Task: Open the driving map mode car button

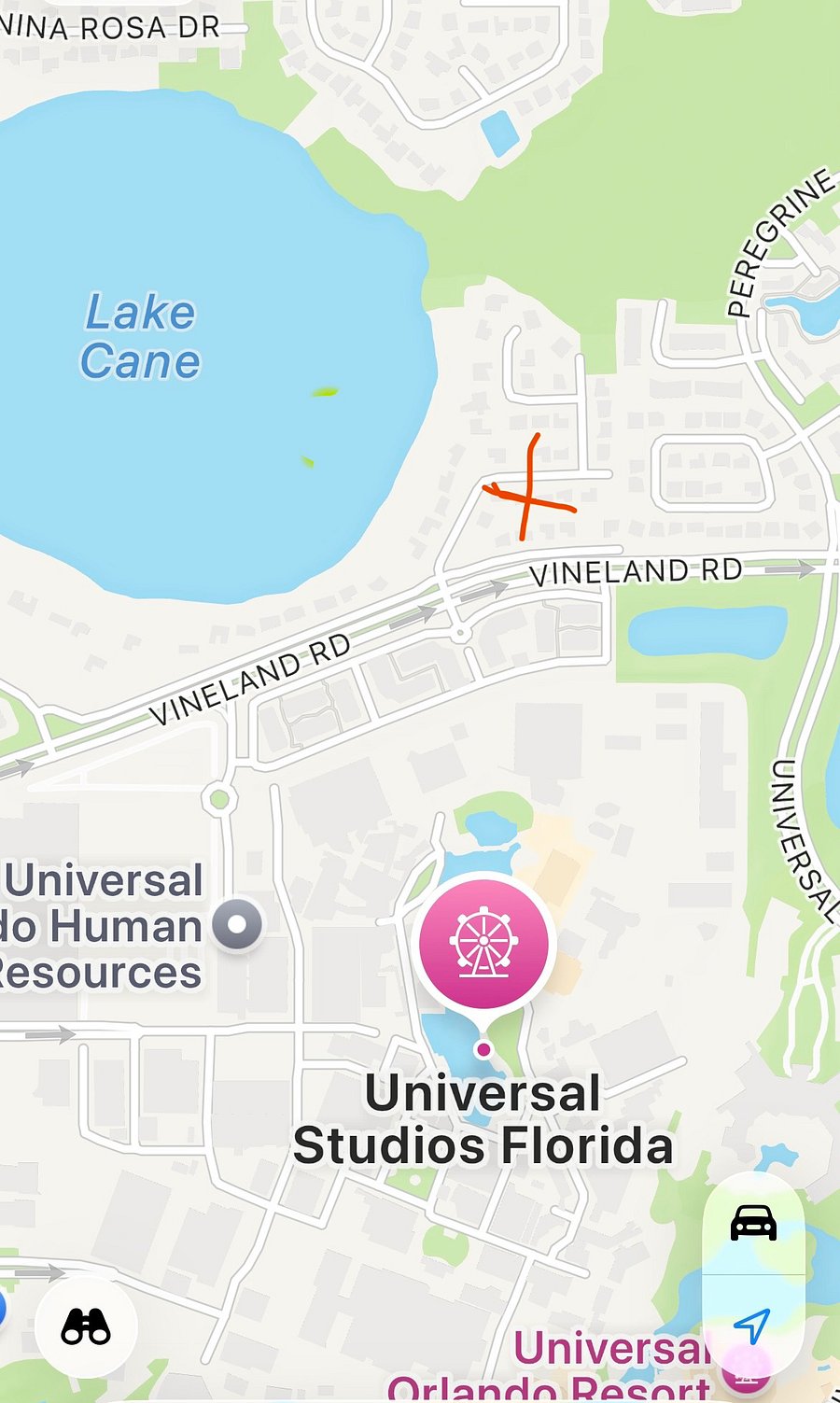Action: click(753, 1222)
